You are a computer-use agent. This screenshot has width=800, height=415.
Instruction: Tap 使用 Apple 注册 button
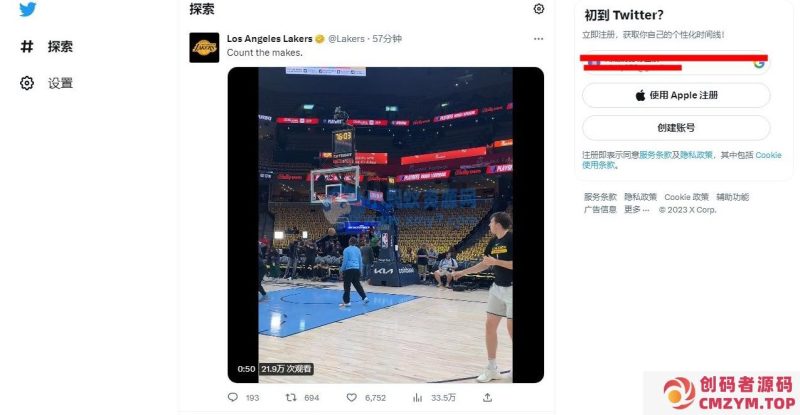tap(676, 95)
